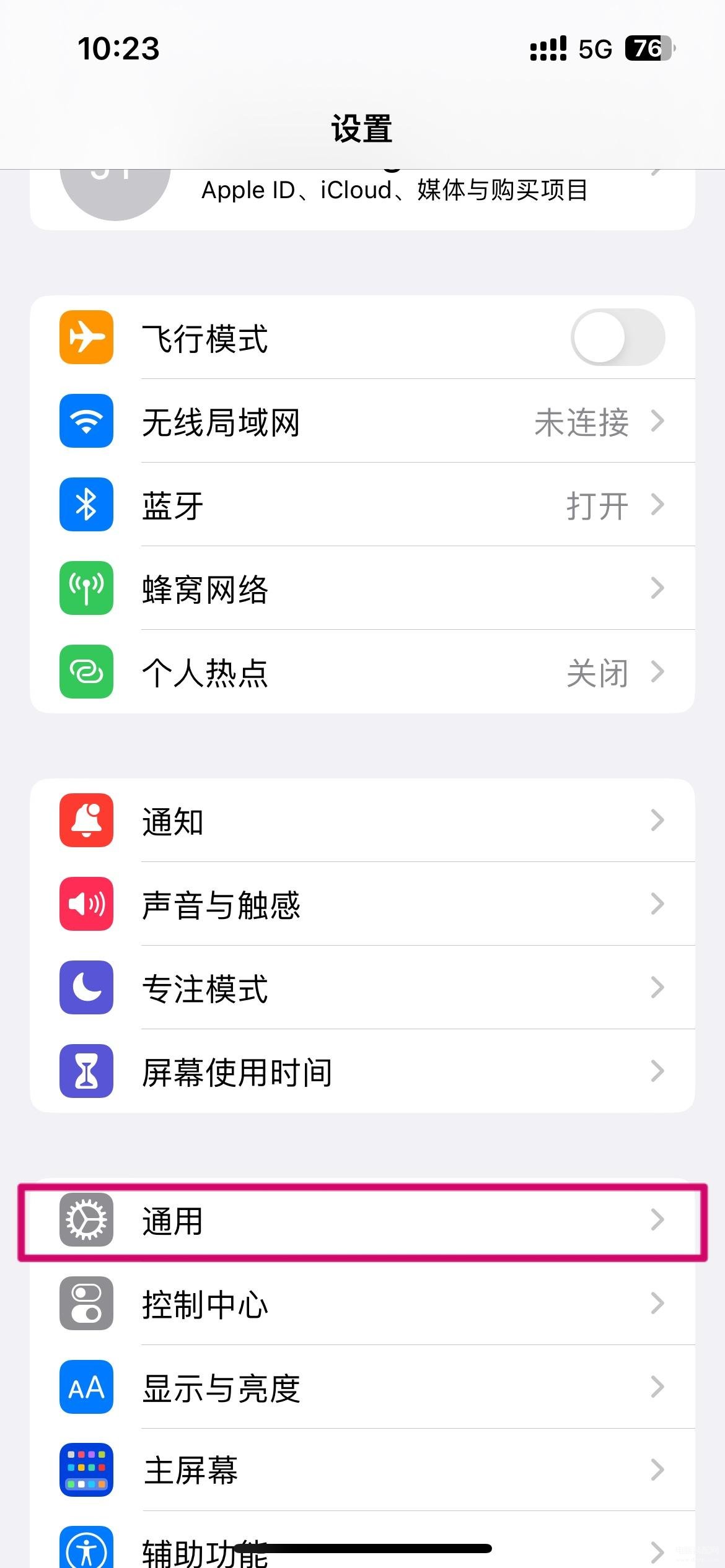Open 控制中心 control center settings
Image resolution: width=725 pixels, height=1568 pixels.
coord(362,1303)
